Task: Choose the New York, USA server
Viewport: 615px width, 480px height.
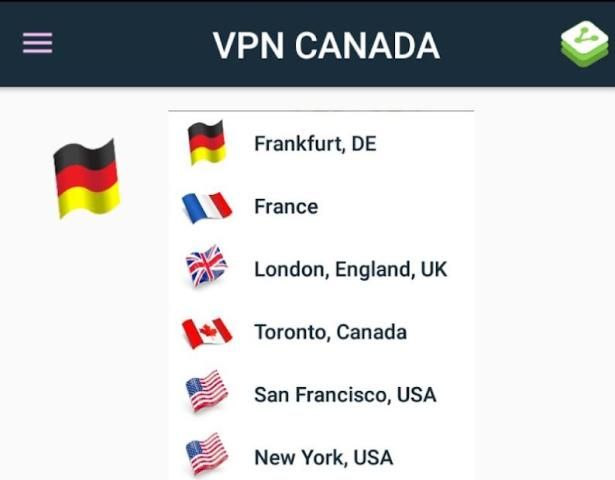Action: tap(323, 457)
